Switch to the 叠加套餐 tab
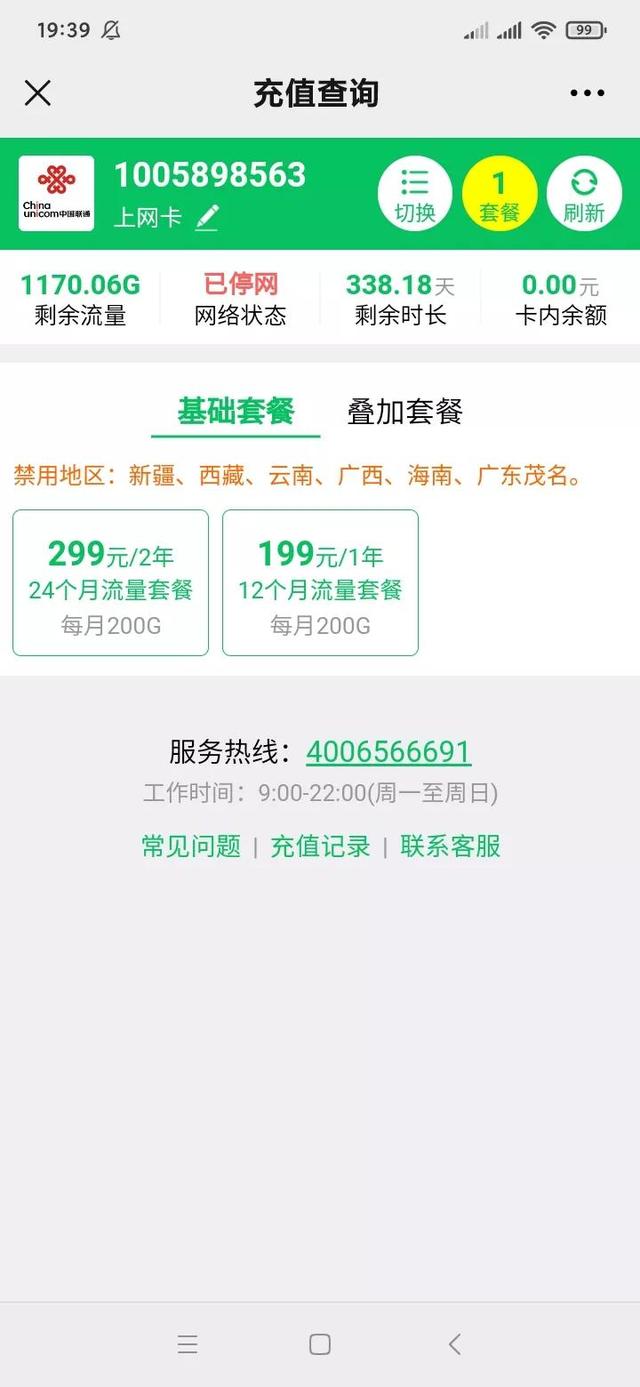 (404, 411)
